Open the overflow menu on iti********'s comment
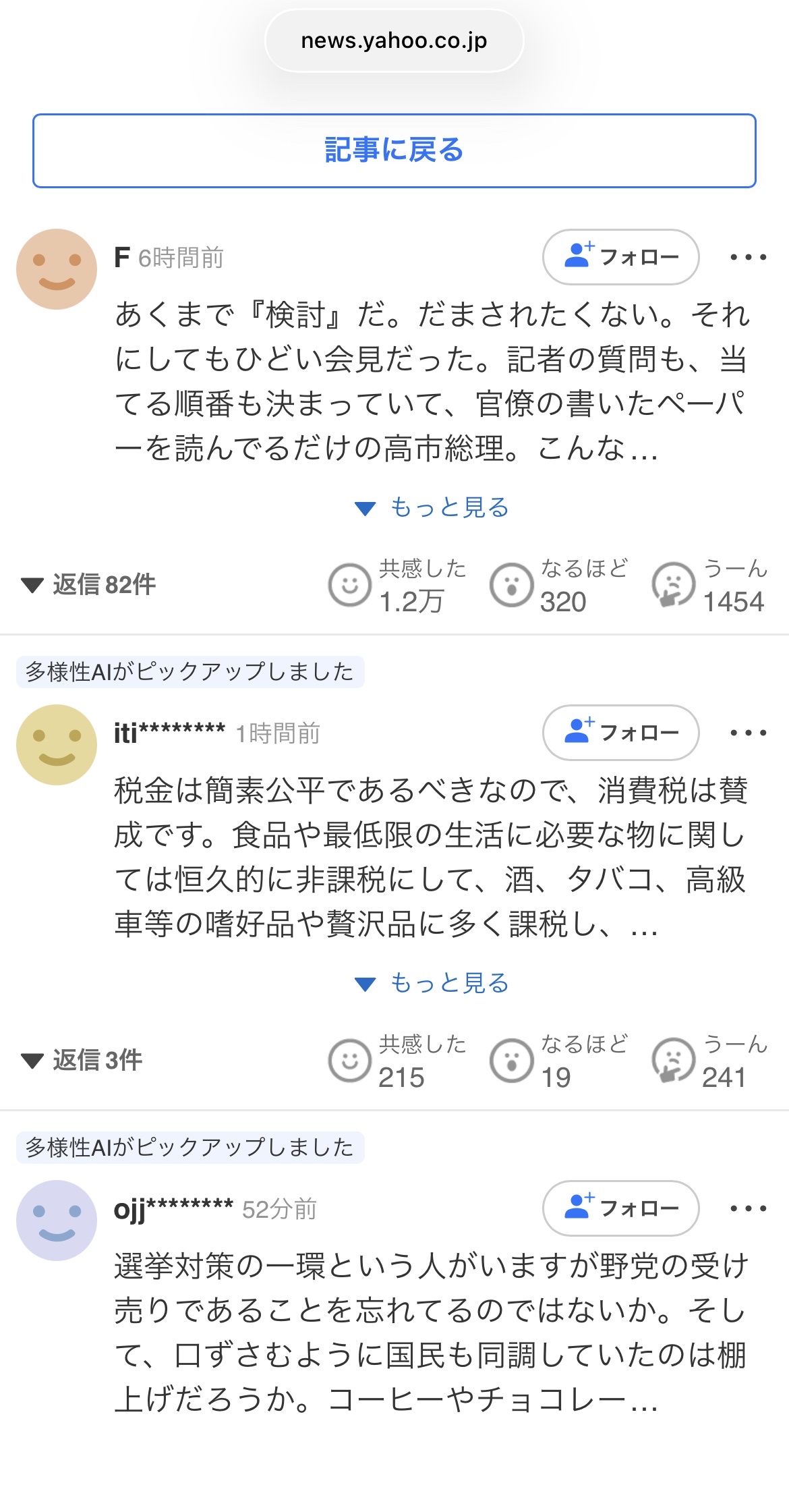This screenshot has width=789, height=1512. tap(748, 733)
